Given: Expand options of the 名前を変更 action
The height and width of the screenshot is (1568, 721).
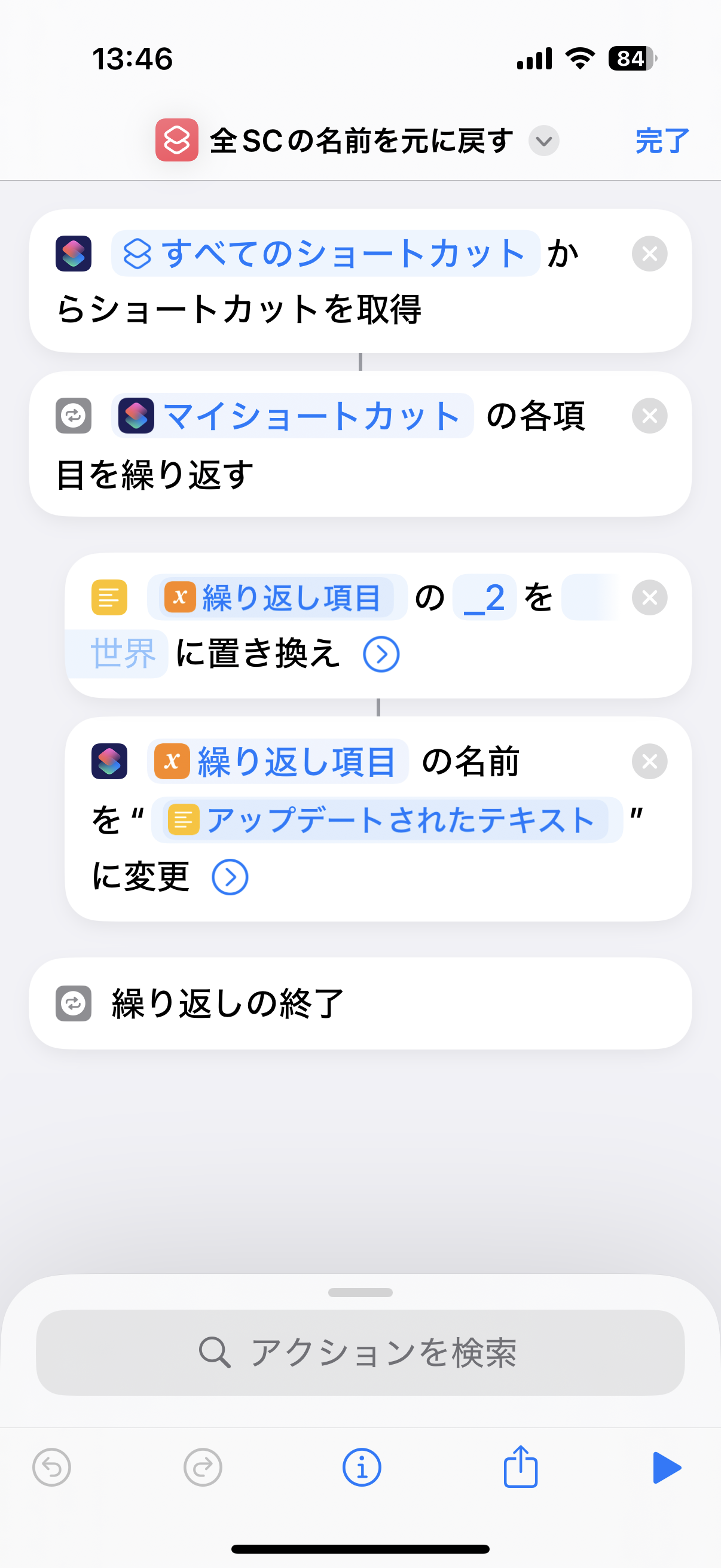Looking at the screenshot, I should [x=230, y=877].
